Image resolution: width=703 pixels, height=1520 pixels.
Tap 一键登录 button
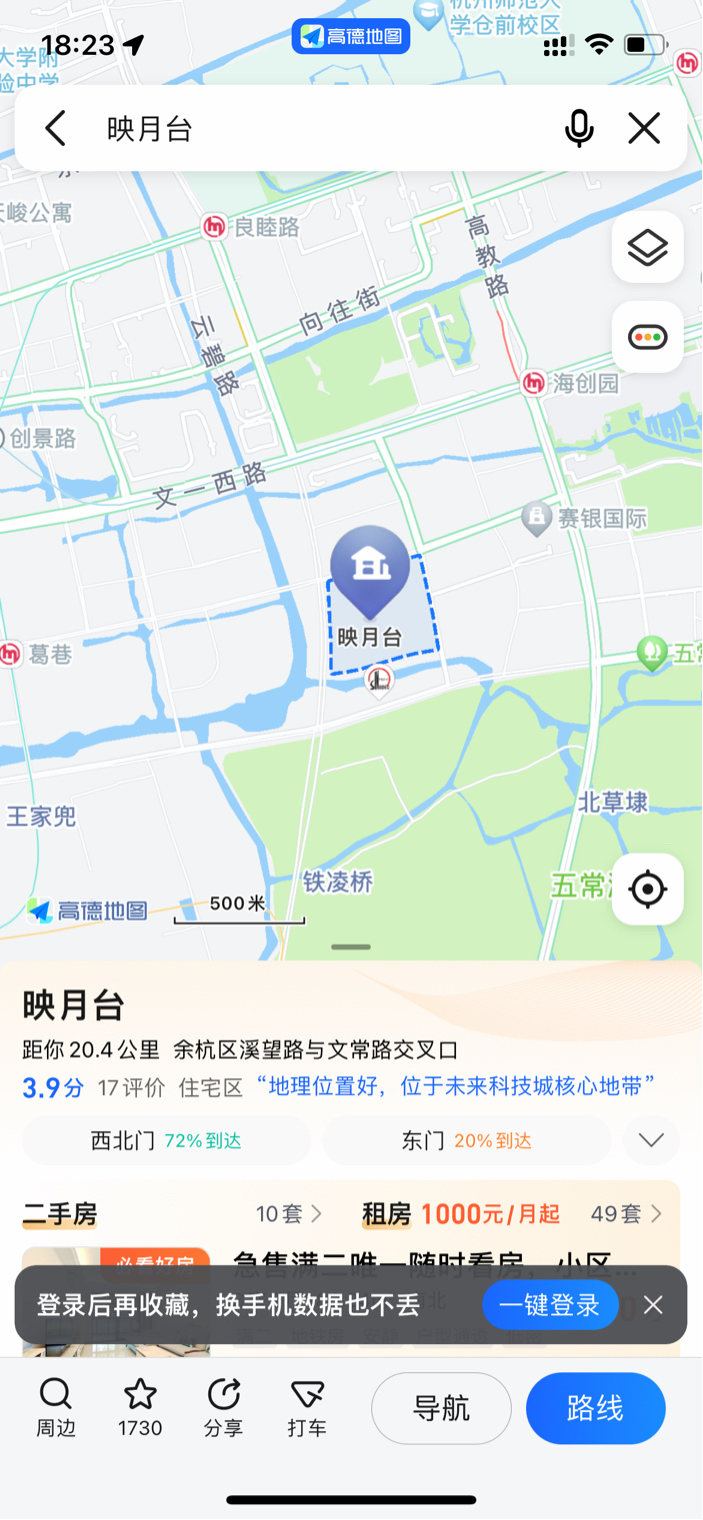(549, 1305)
